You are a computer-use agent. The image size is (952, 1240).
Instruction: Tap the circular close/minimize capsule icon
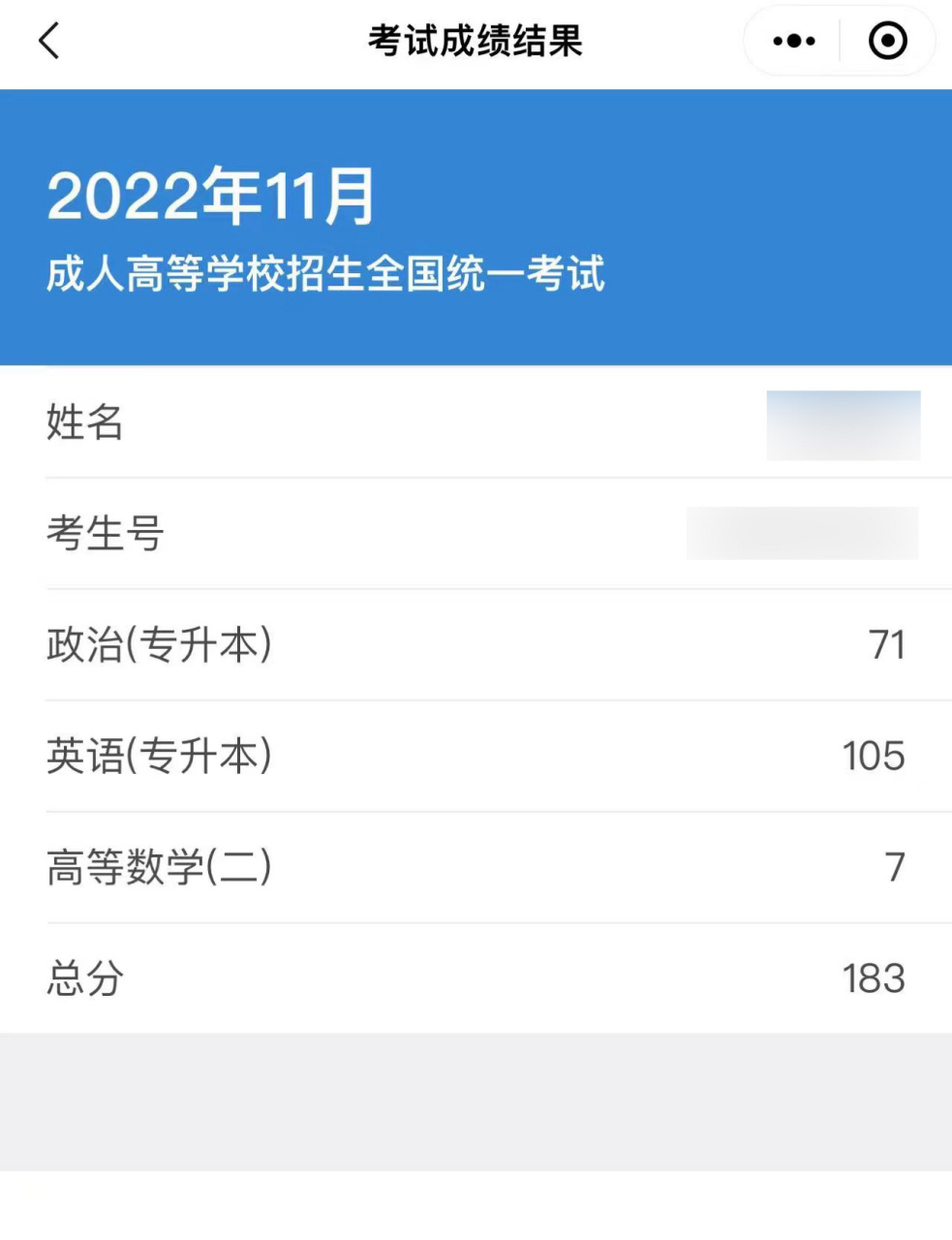[887, 41]
